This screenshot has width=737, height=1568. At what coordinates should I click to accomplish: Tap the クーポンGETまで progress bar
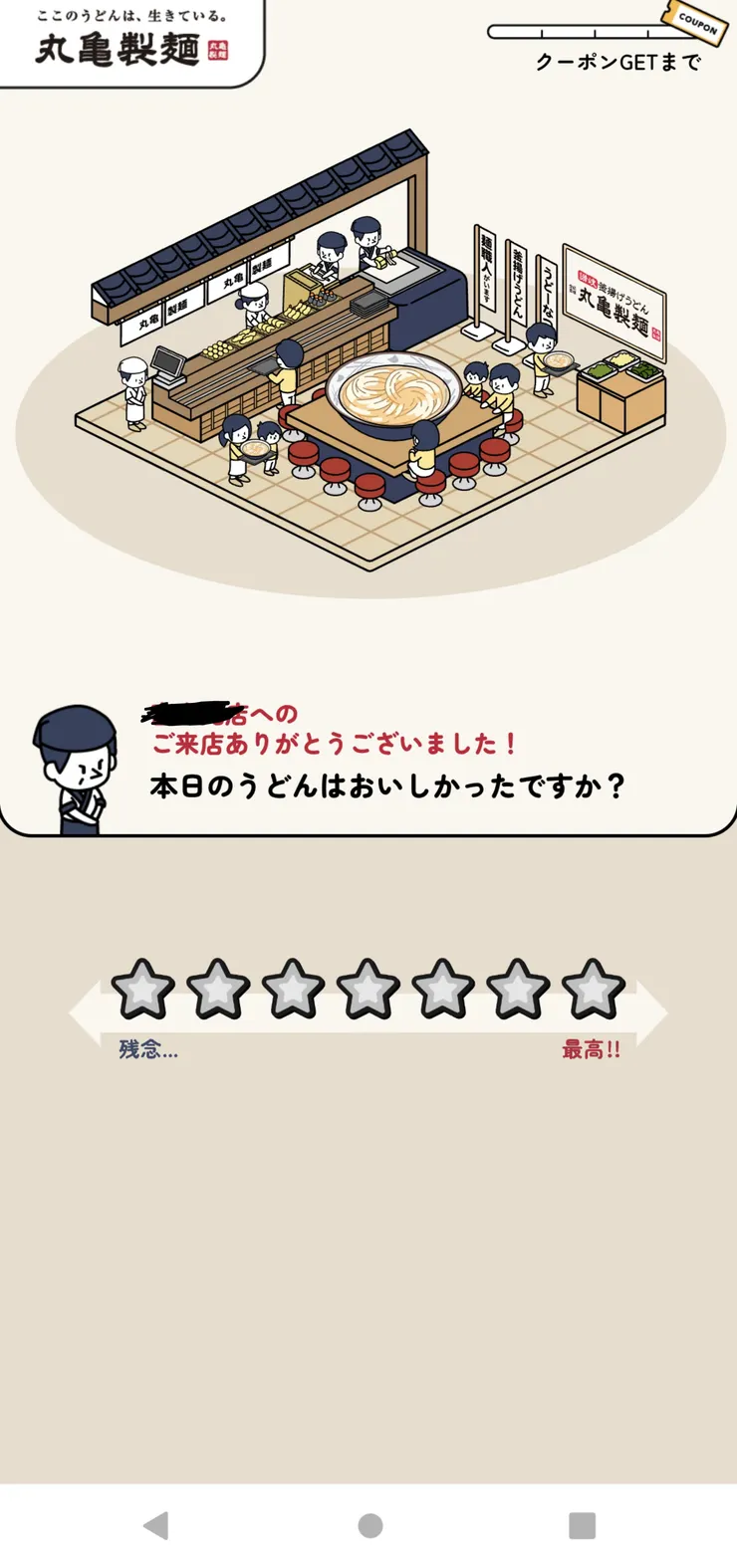coord(588,30)
